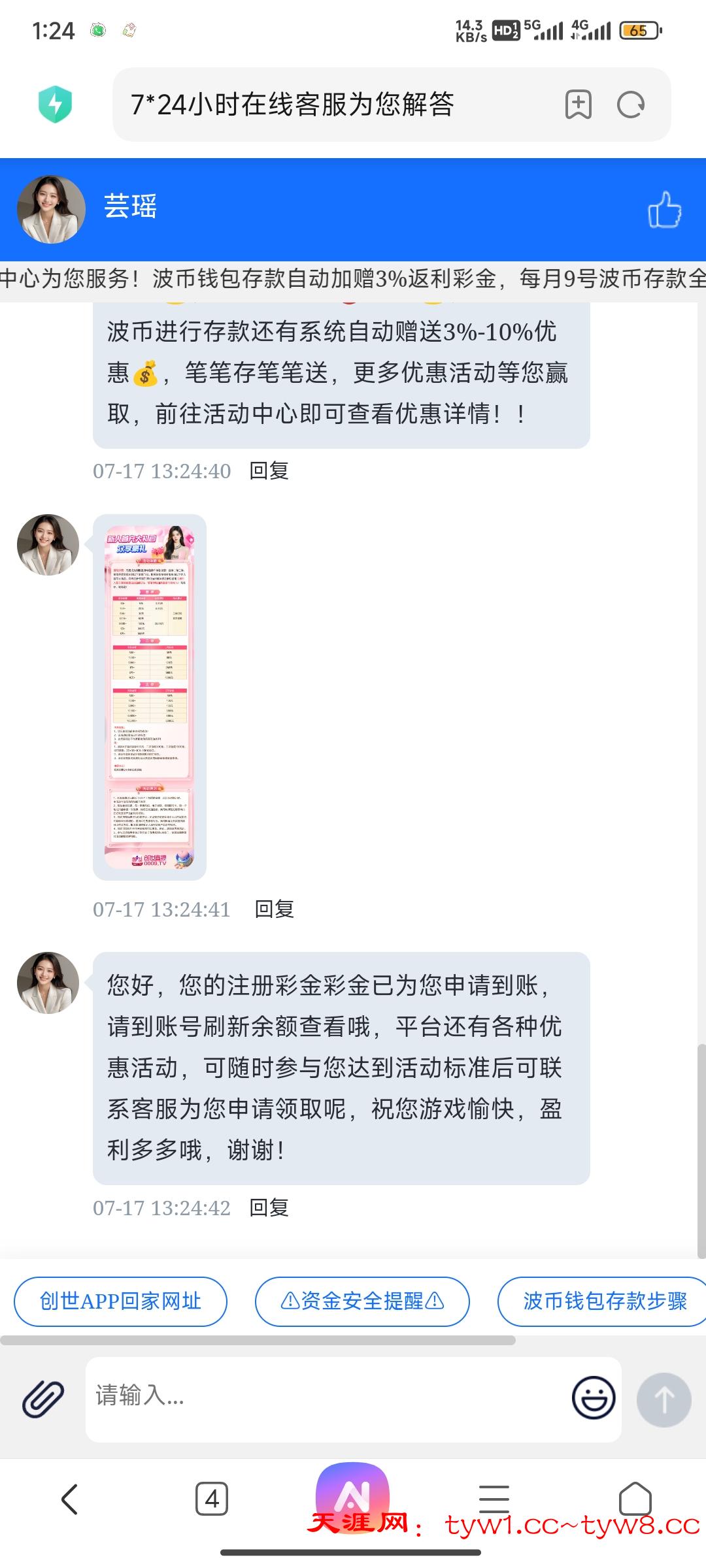Tap 回复 under the 13:24:40 message

pos(269,471)
